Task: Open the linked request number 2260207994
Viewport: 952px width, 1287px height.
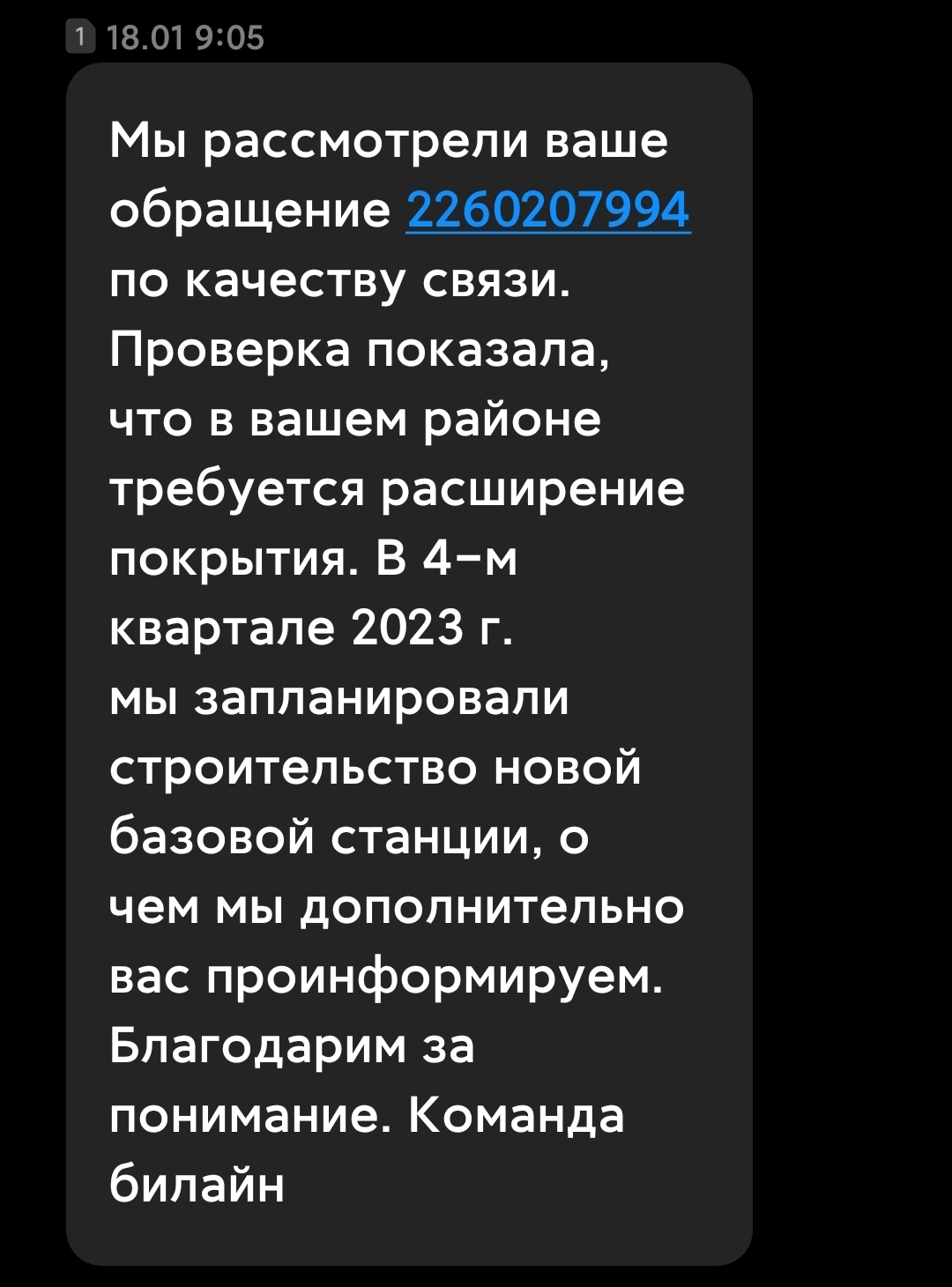Action: (547, 210)
